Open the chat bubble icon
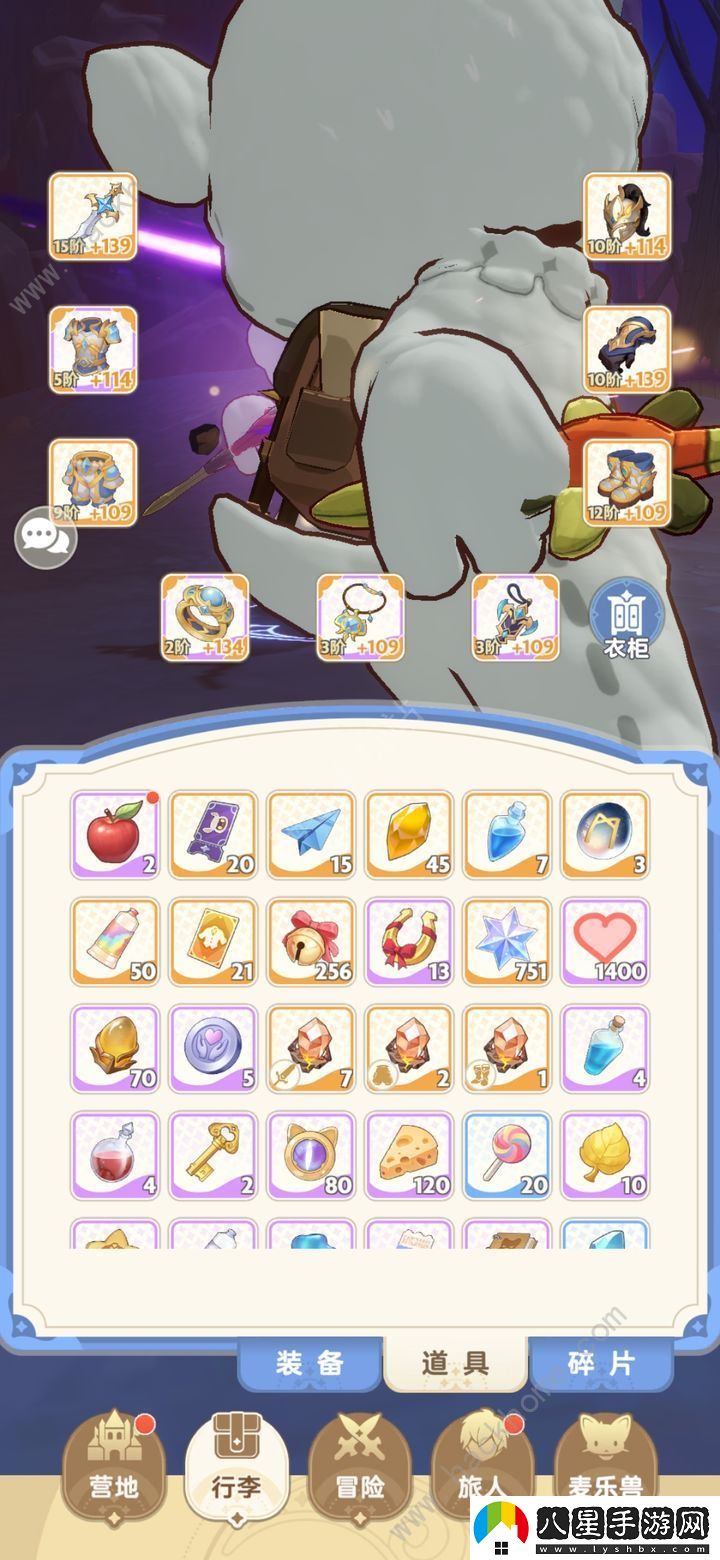Image resolution: width=720 pixels, height=1560 pixels. (46, 538)
